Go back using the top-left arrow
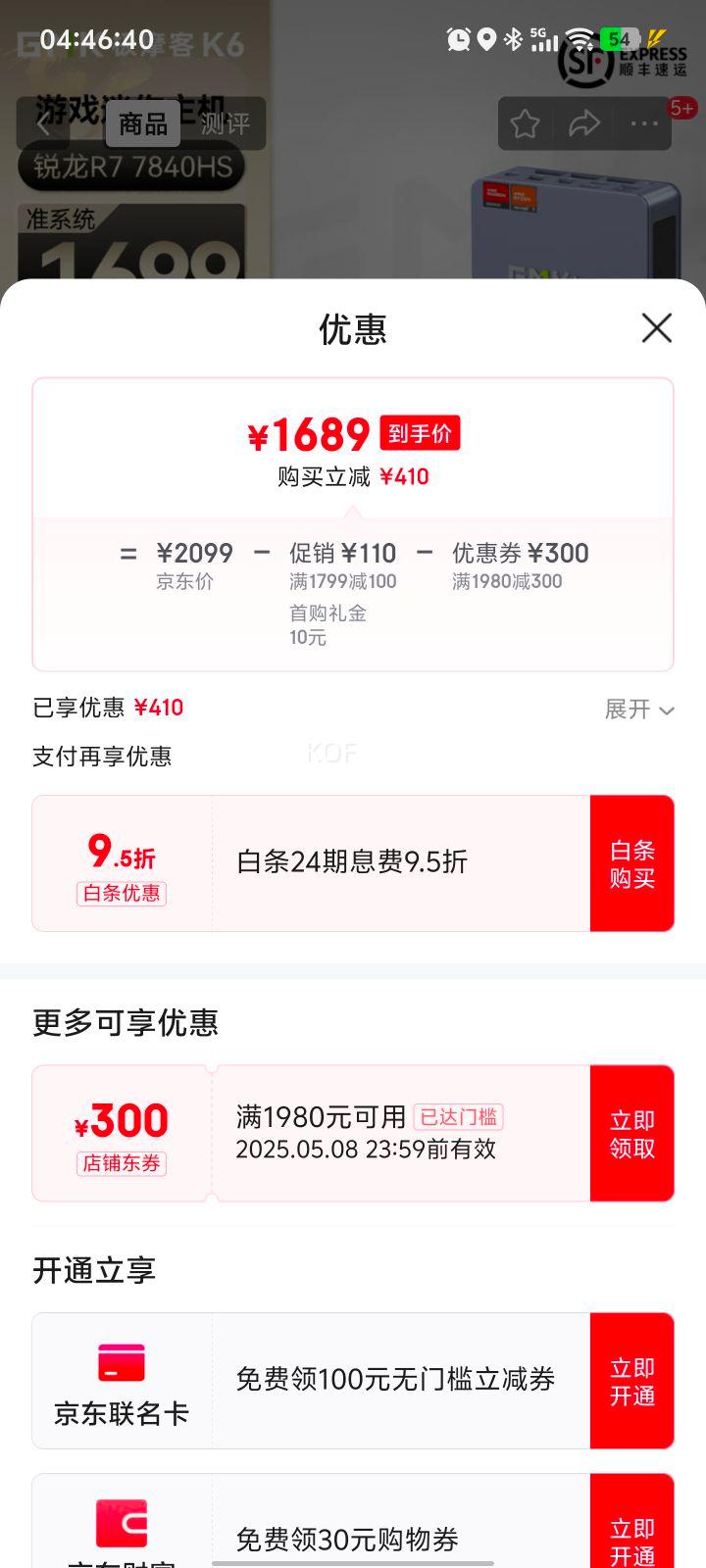This screenshot has width=706, height=1568. [x=44, y=123]
